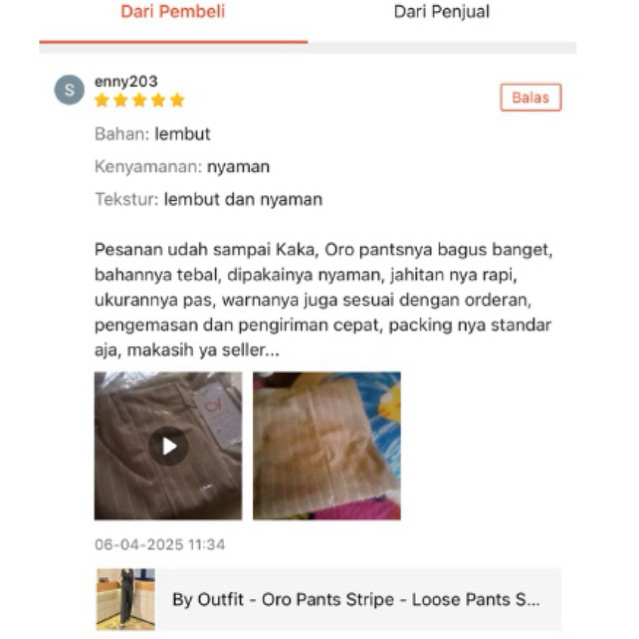Play the review video of the pants

pos(168,446)
